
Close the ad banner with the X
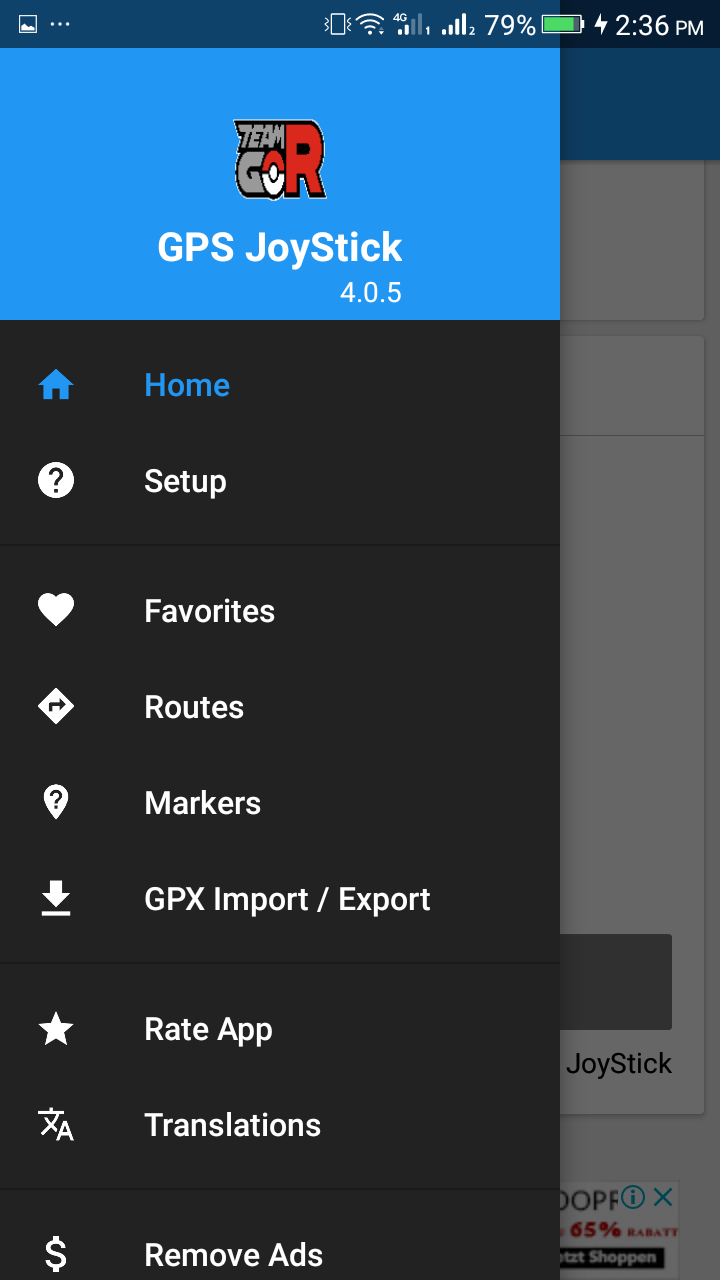tap(662, 1197)
